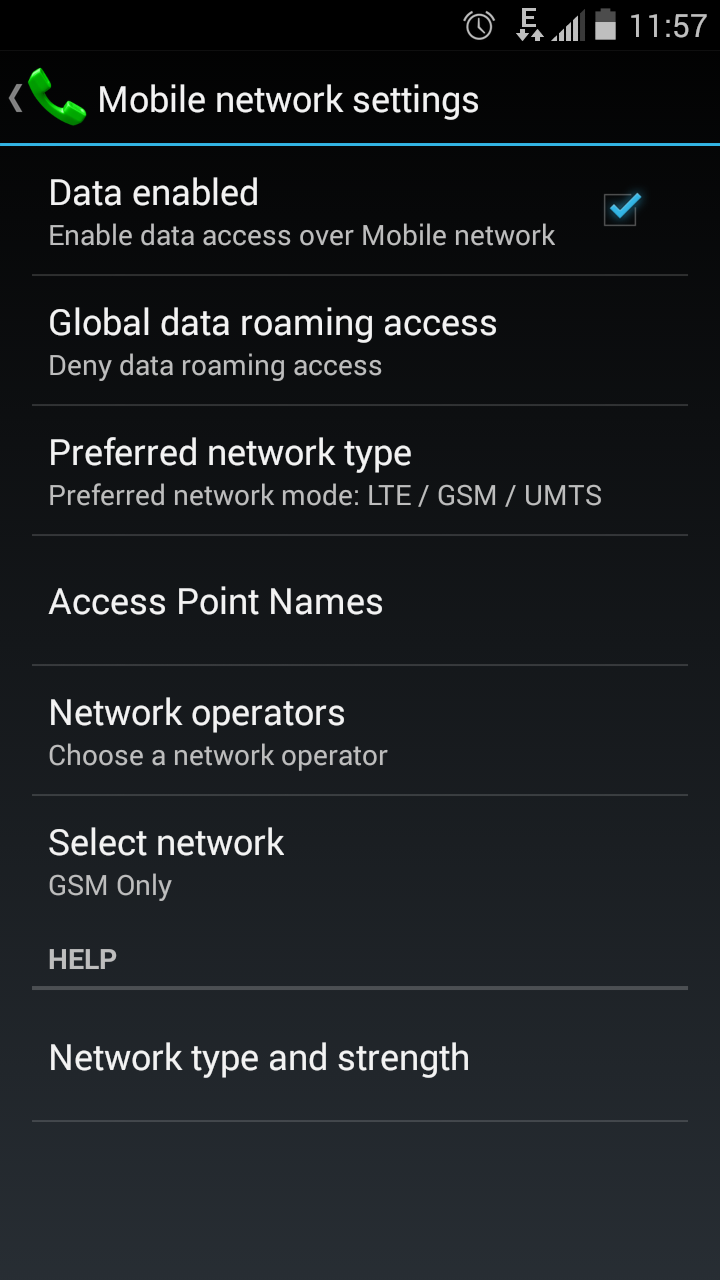This screenshot has width=720, height=1280.
Task: Choose a network operator
Action: tap(360, 731)
